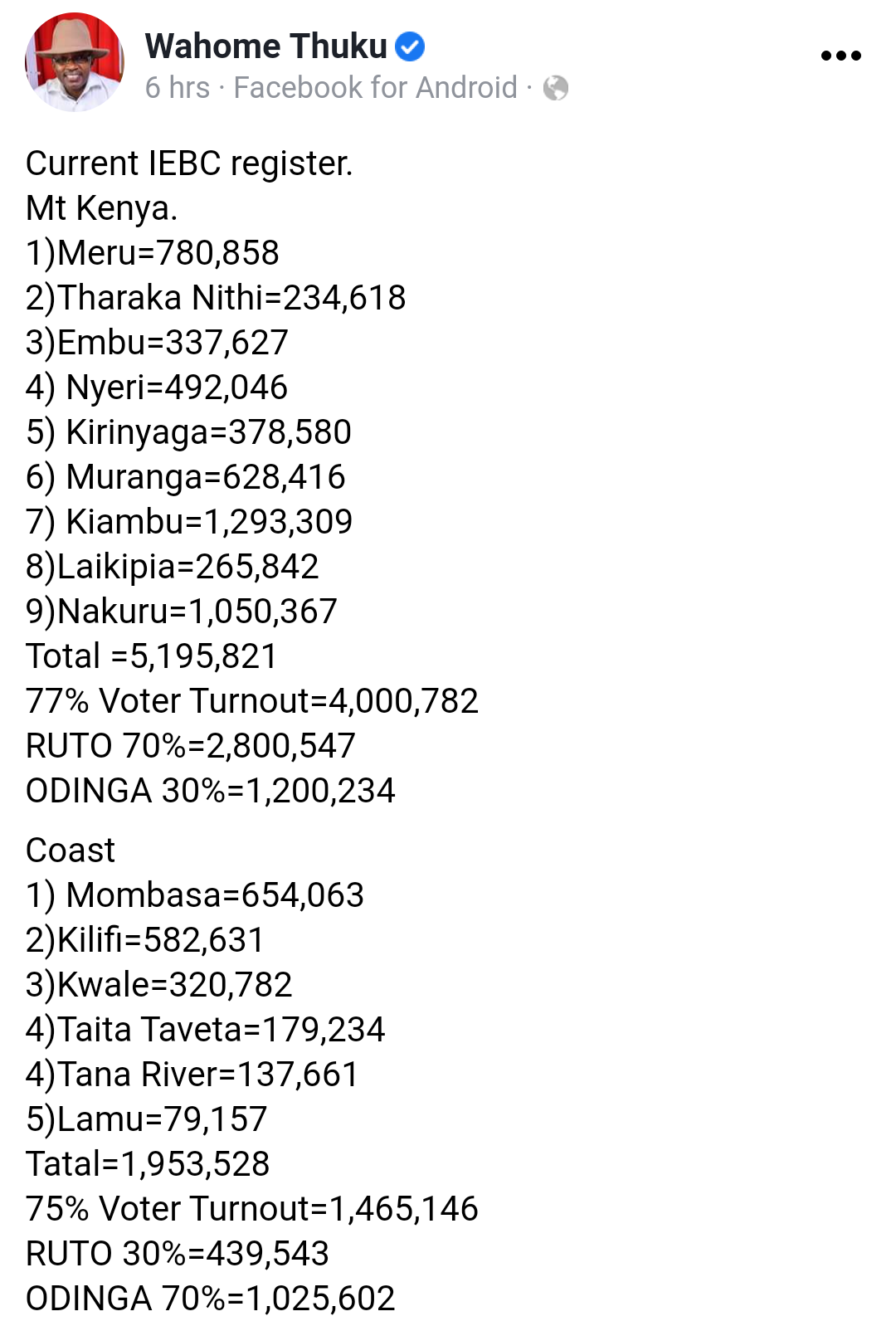
Task: Open the Wahome Thuku profile name link
Action: click(265, 46)
